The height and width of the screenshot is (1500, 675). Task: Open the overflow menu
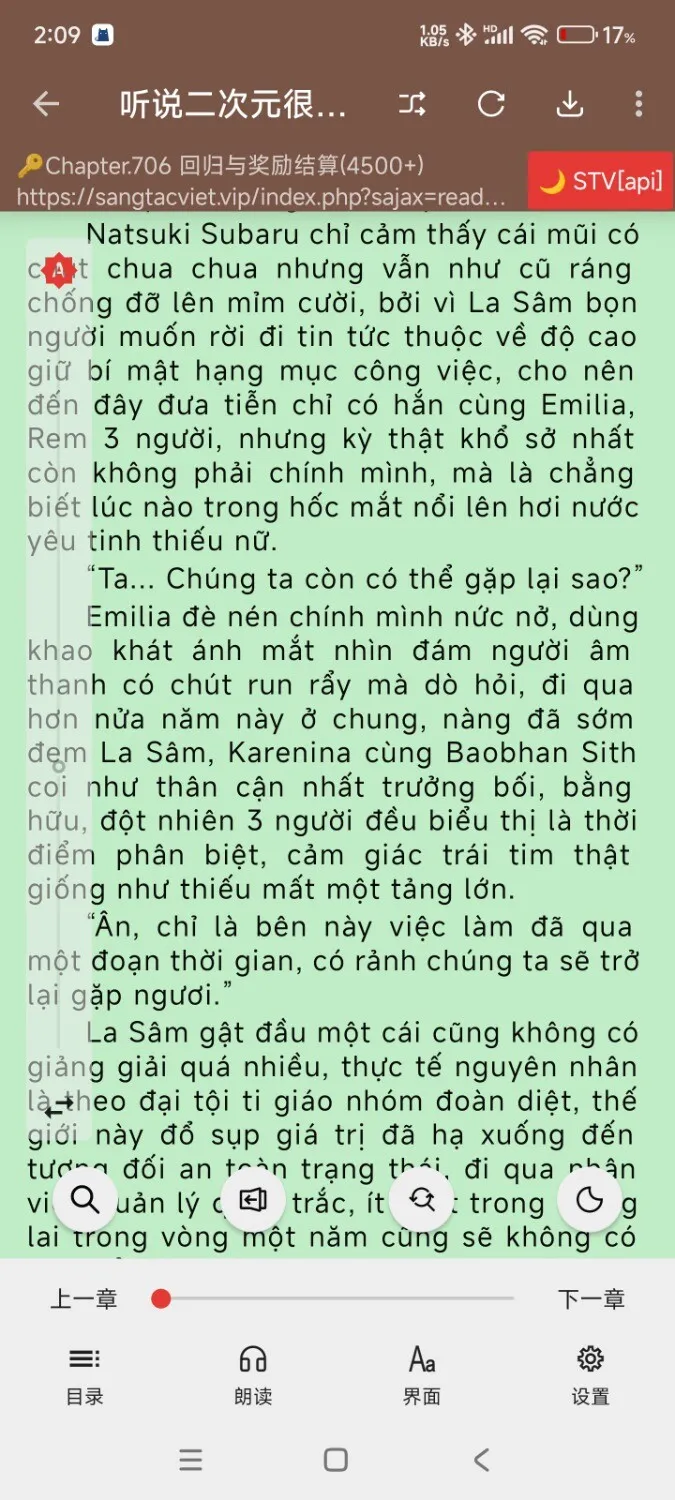[639, 104]
